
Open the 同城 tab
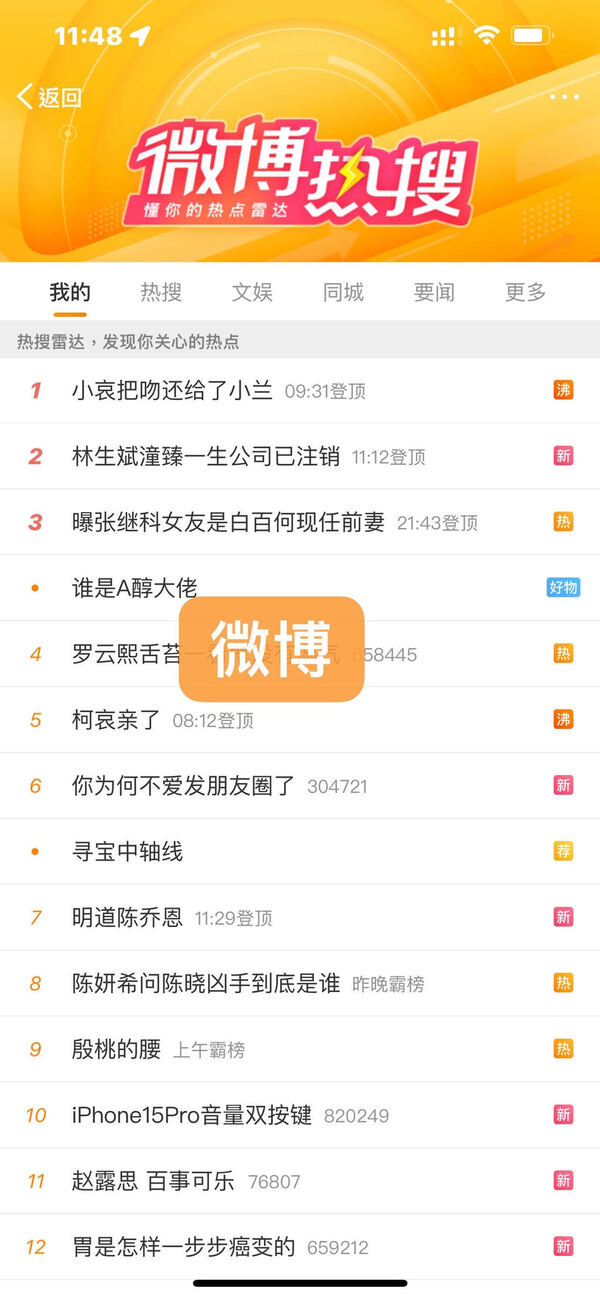(343, 292)
